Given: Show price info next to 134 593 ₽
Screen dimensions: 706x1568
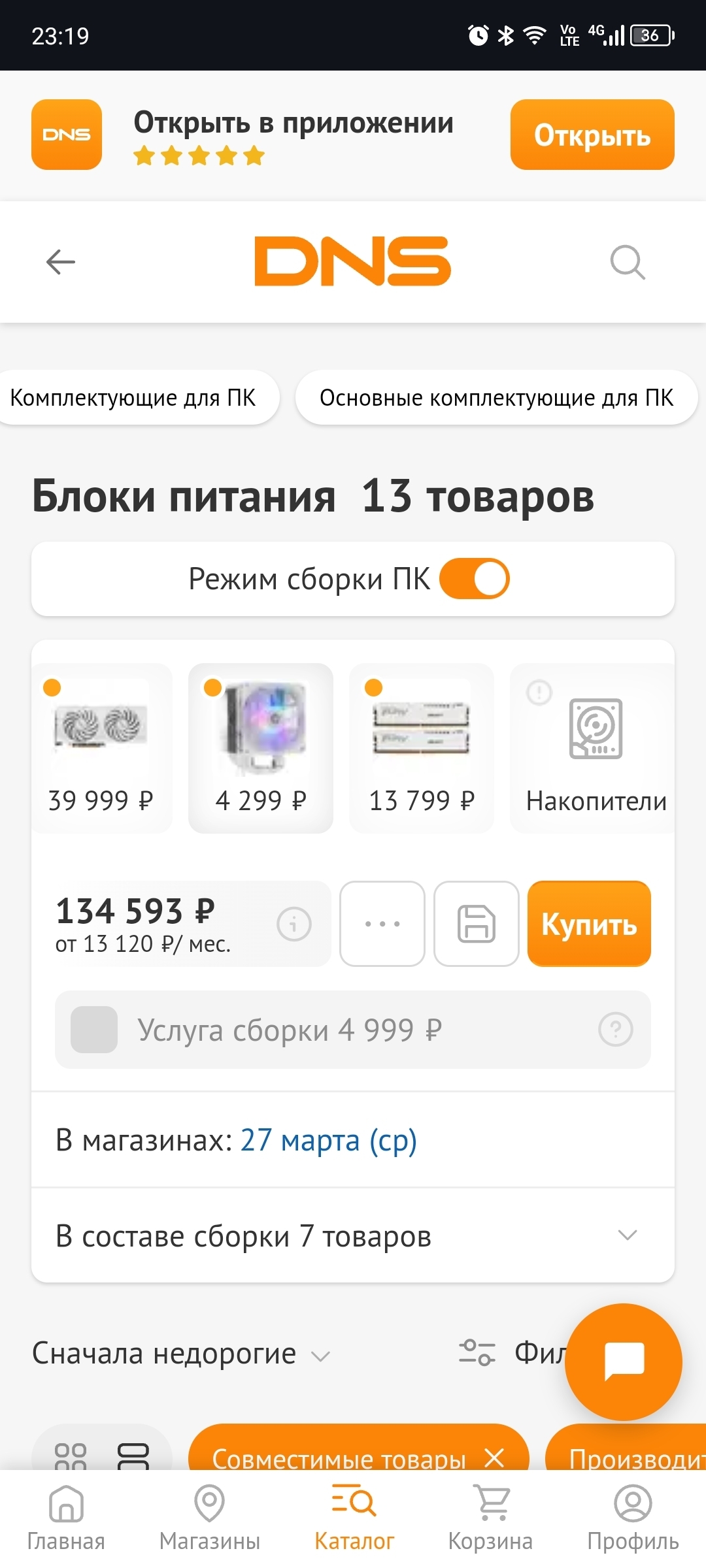Looking at the screenshot, I should tap(294, 924).
